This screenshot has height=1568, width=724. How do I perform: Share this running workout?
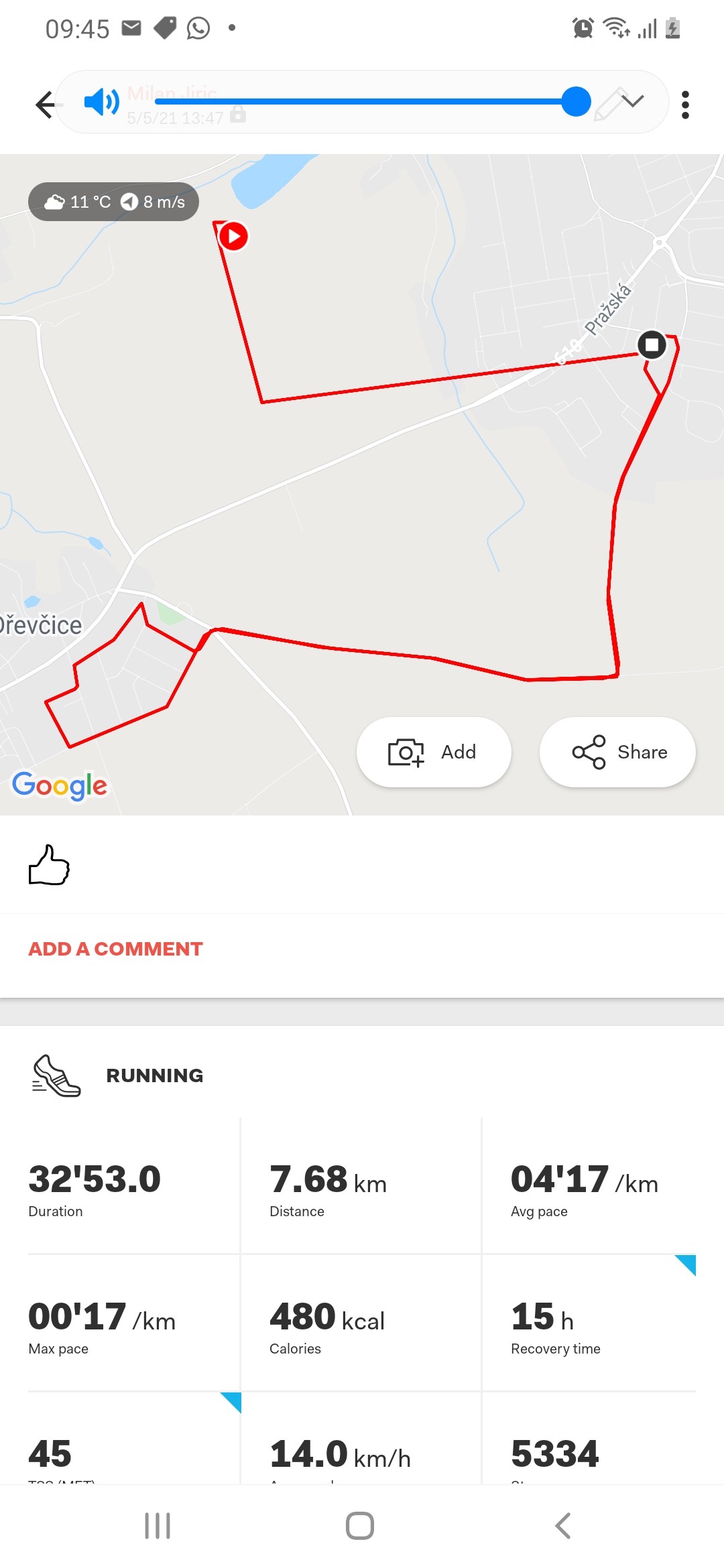[x=617, y=752]
